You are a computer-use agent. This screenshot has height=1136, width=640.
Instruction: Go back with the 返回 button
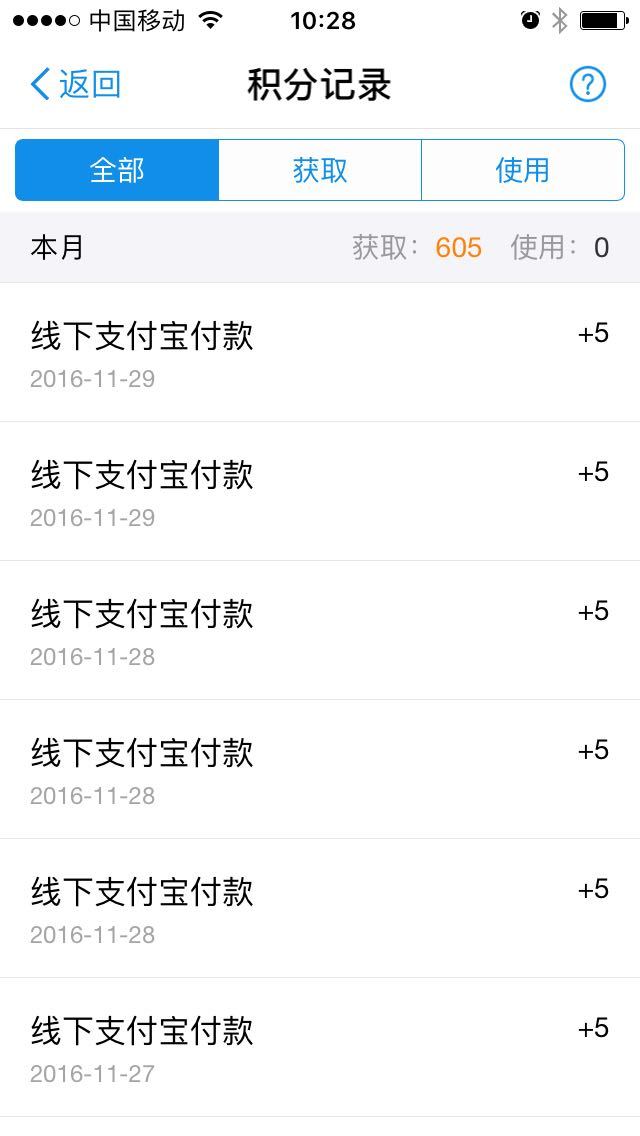75,84
